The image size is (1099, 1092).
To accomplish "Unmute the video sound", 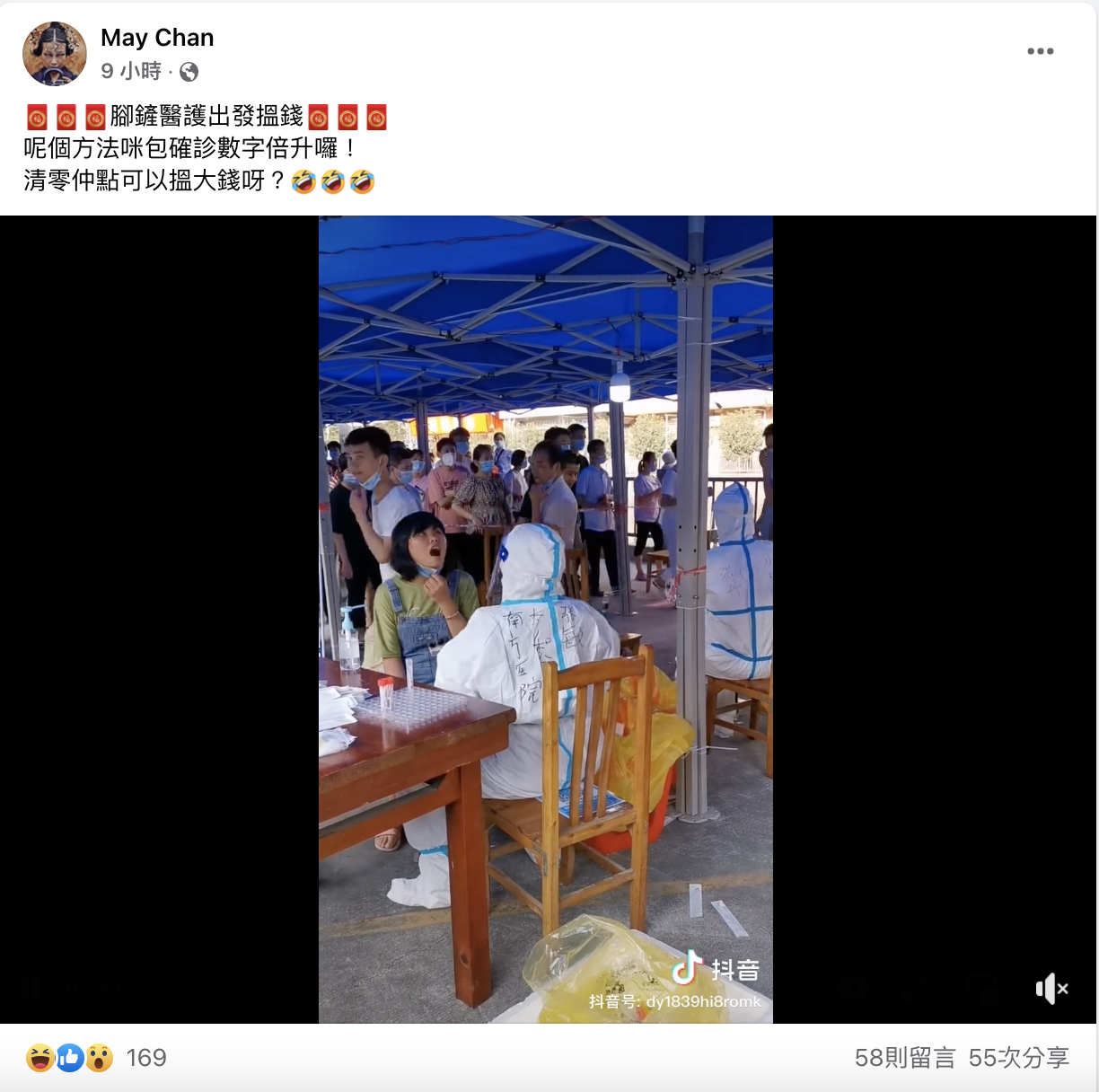I will point(1051,989).
